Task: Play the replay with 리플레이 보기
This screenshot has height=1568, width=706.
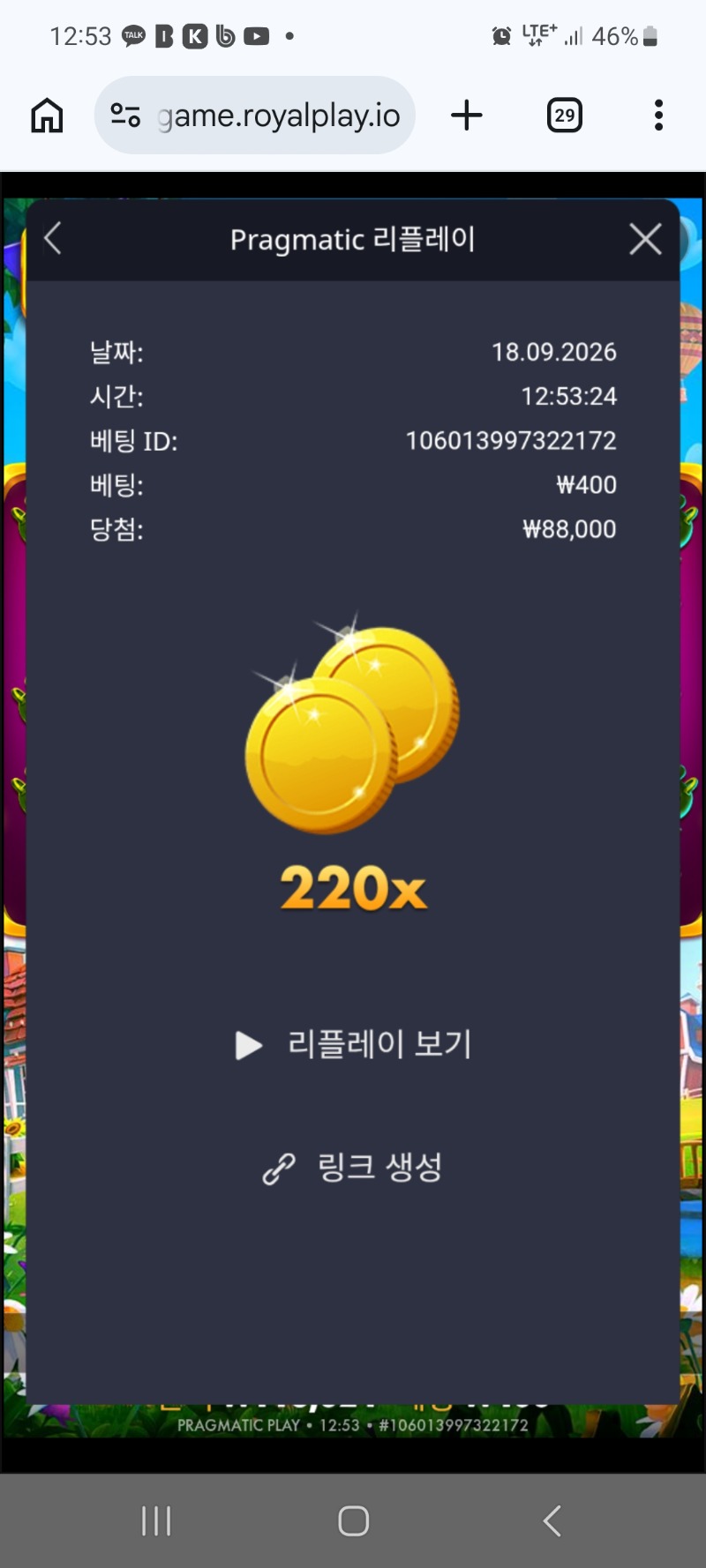Action: pyautogui.click(x=354, y=1045)
